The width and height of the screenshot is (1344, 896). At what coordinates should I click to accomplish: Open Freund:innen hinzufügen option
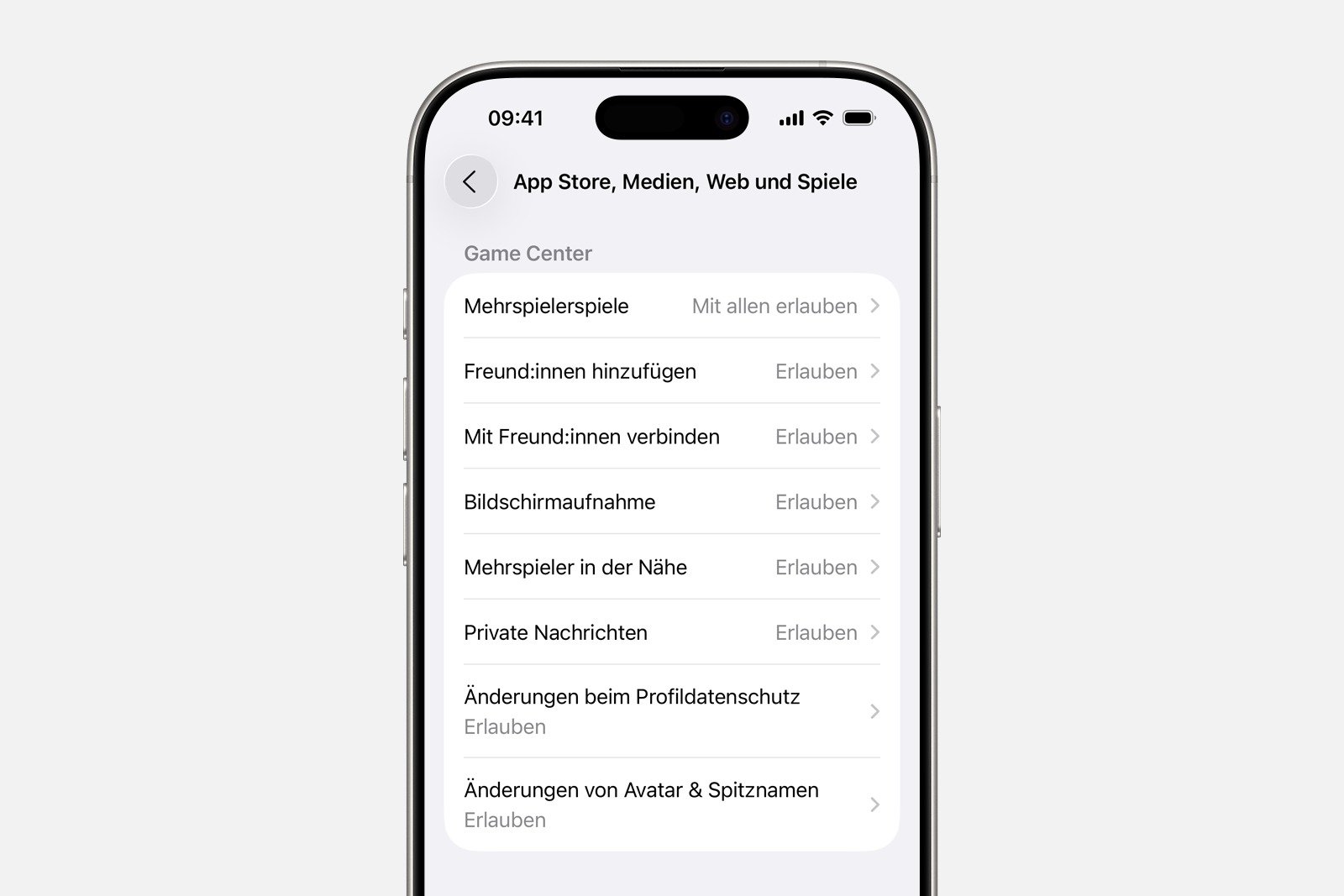(671, 371)
